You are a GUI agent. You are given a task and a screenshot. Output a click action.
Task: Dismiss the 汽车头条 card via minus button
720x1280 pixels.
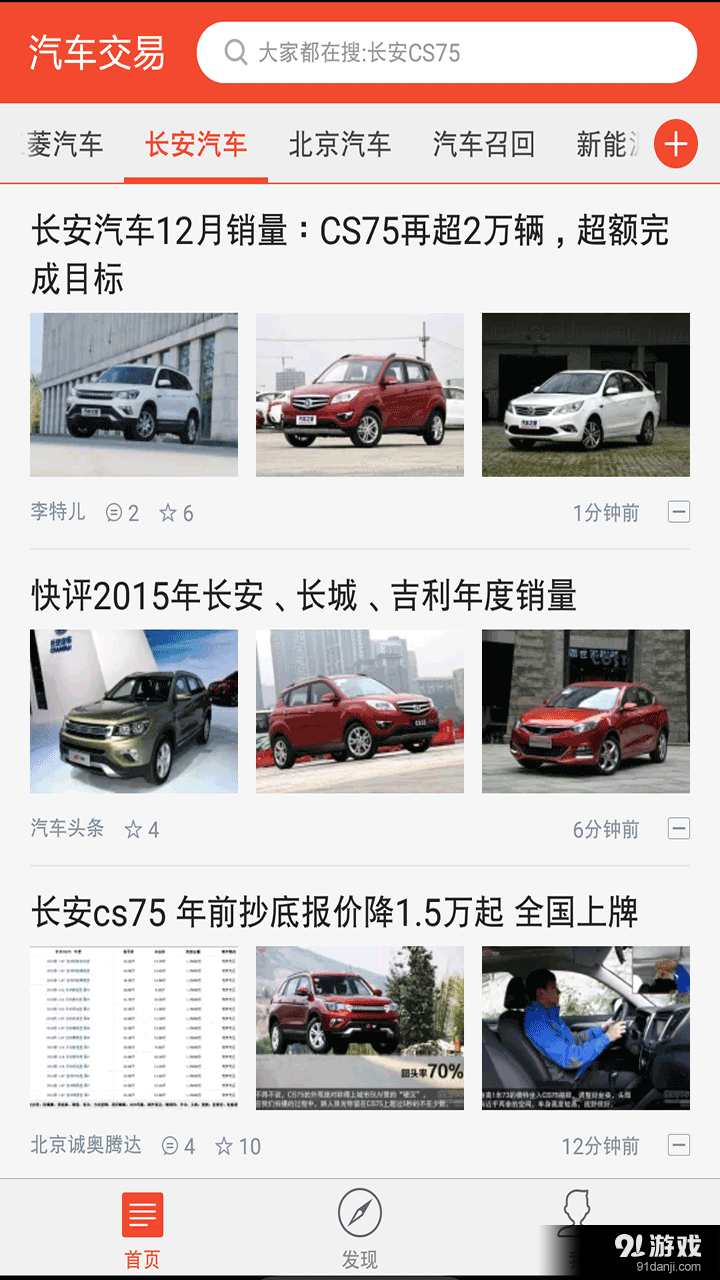tap(679, 829)
